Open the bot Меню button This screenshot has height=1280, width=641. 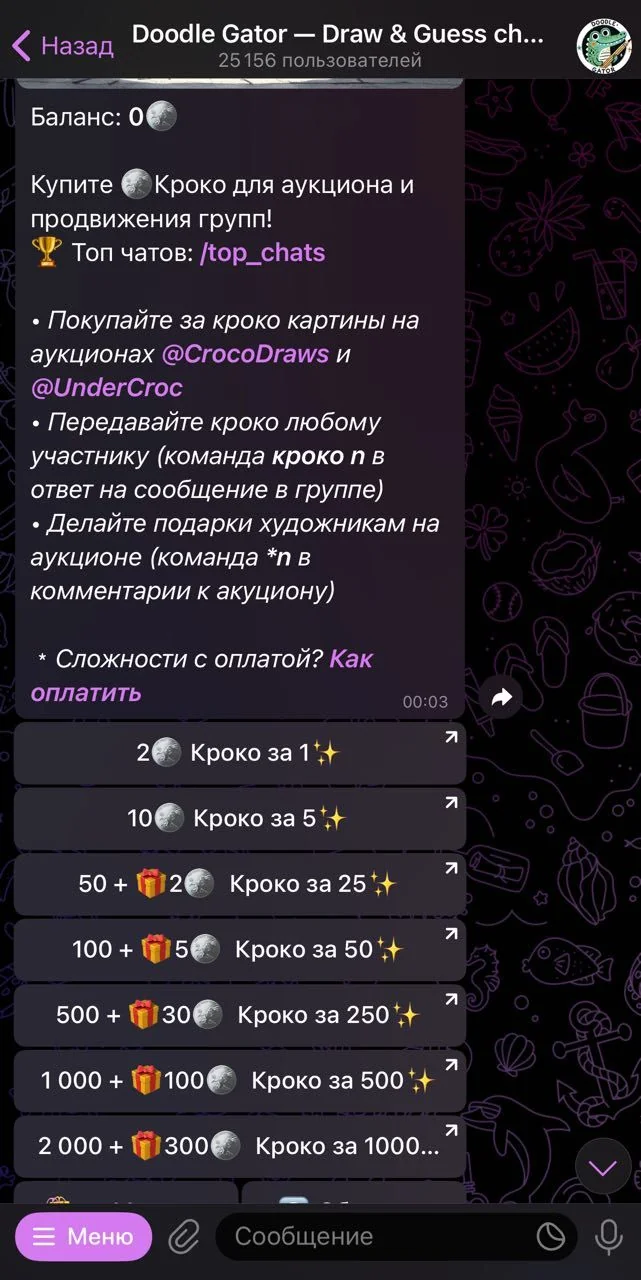84,1237
